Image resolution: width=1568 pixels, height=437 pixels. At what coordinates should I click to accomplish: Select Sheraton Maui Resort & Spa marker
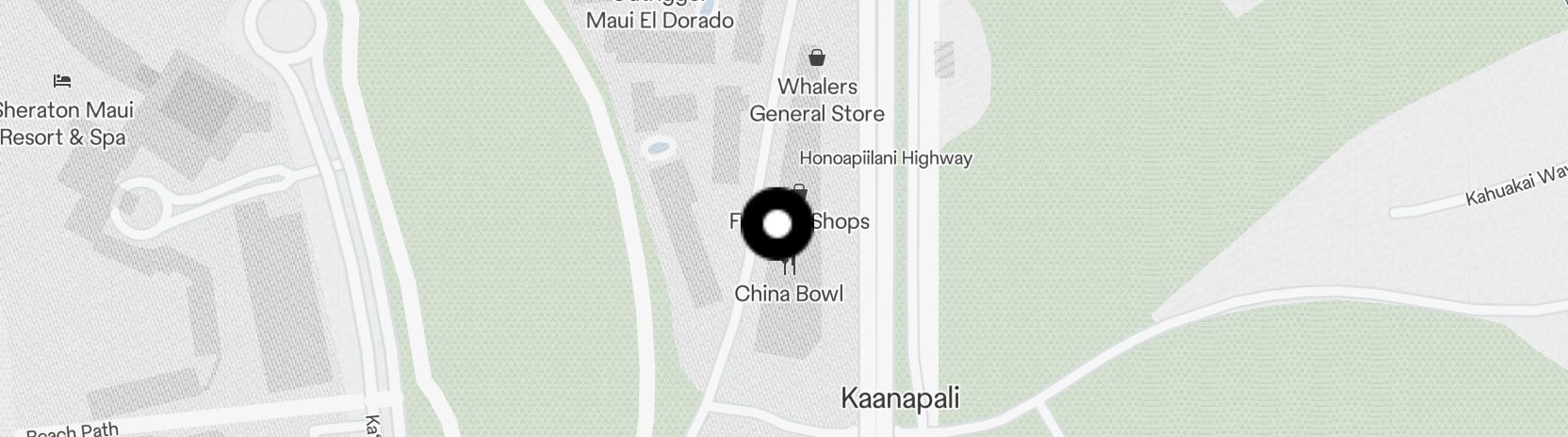(62, 82)
